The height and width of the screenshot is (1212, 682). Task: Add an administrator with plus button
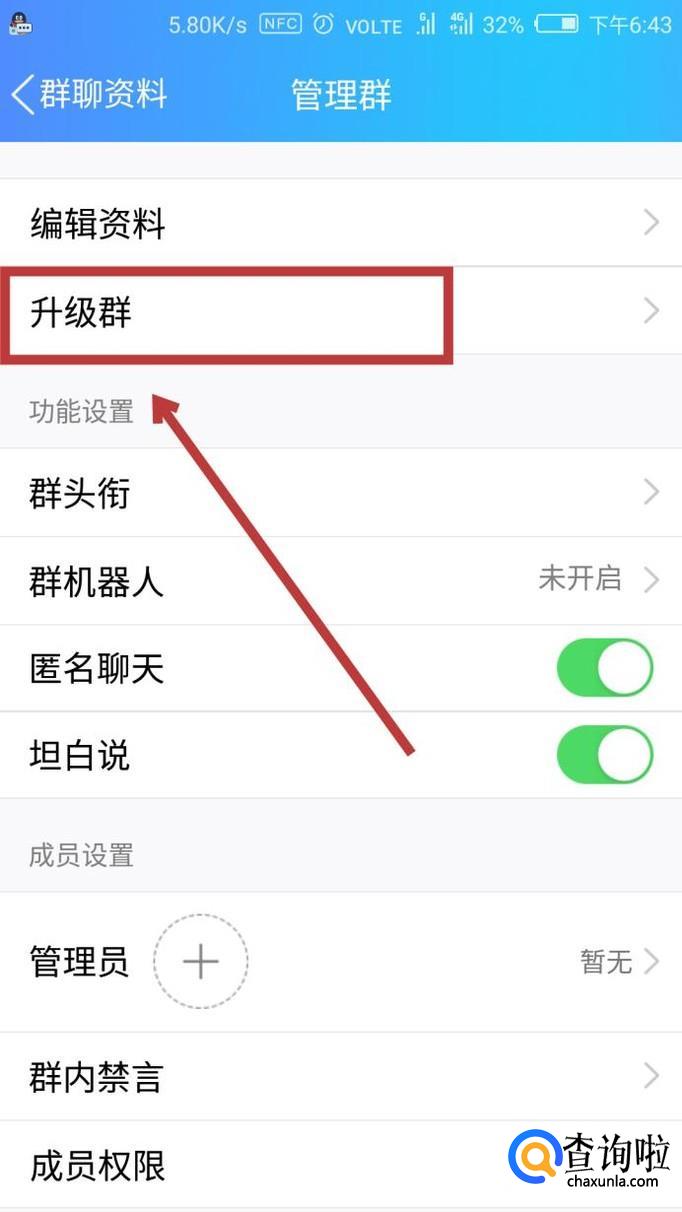200,962
